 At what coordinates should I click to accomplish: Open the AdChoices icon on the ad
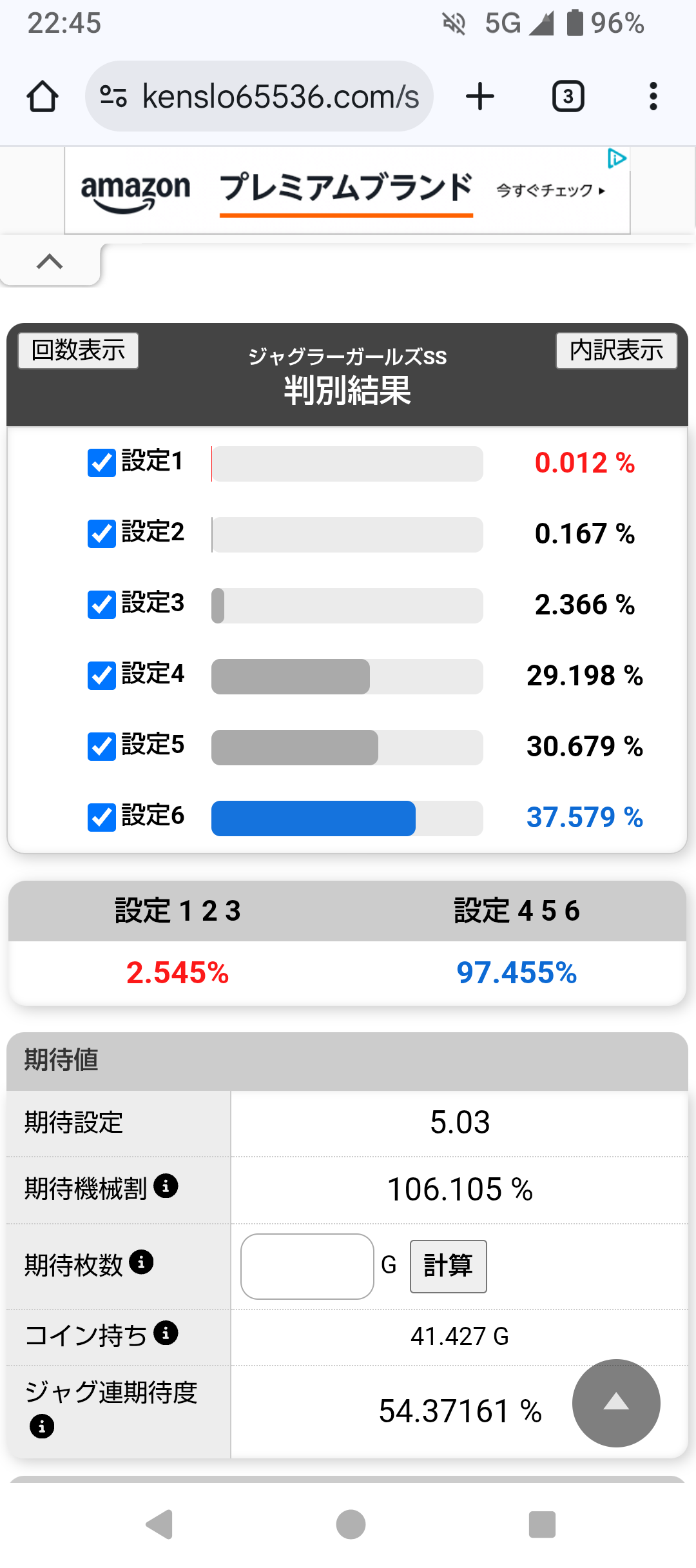coord(617,159)
